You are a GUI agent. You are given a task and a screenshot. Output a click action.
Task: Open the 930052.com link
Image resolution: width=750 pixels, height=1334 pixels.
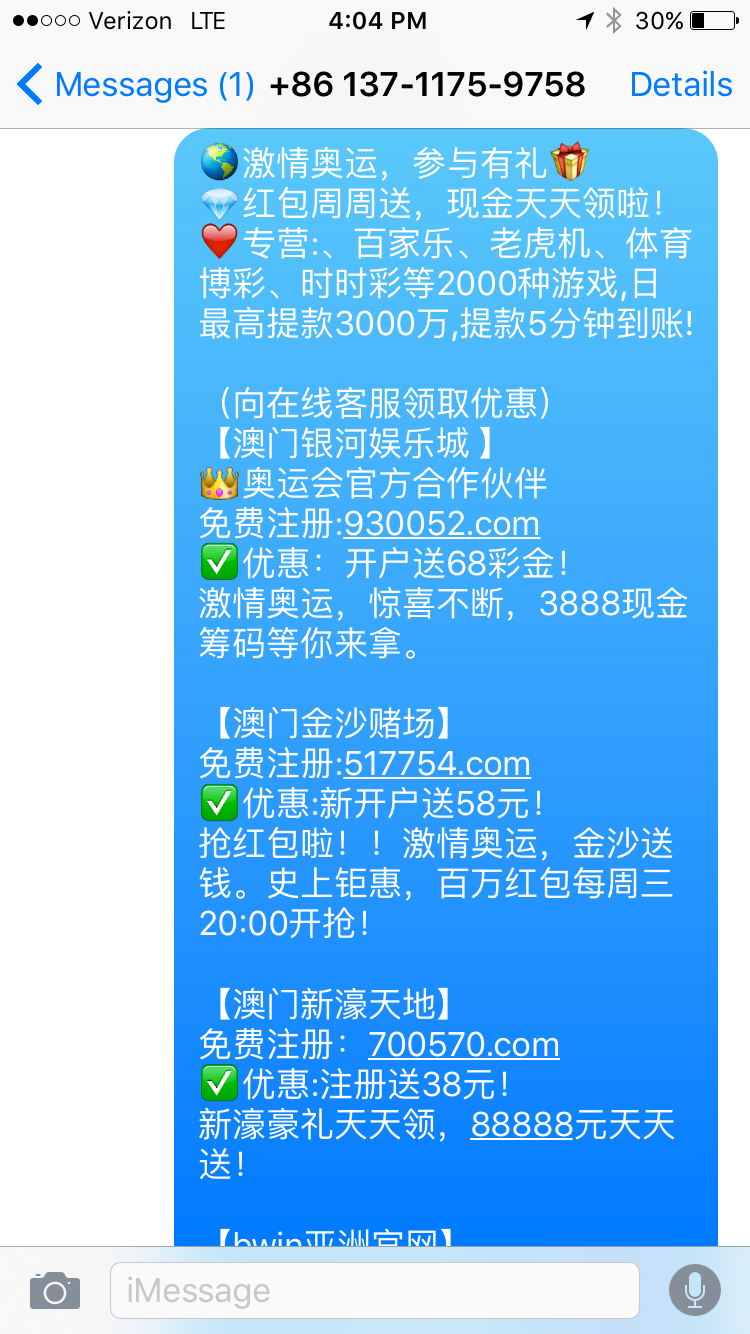point(441,523)
